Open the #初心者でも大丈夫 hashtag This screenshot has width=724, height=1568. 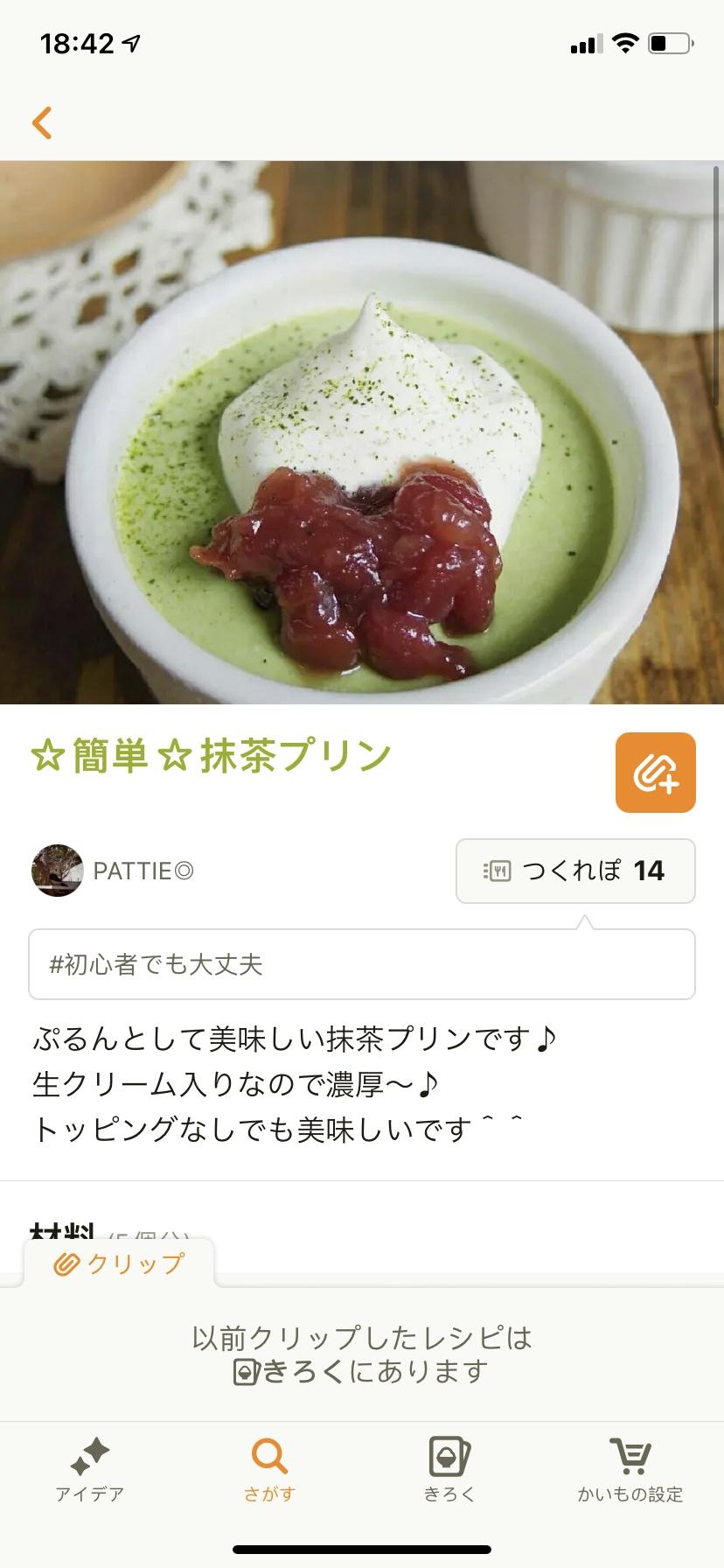pyautogui.click(x=157, y=964)
